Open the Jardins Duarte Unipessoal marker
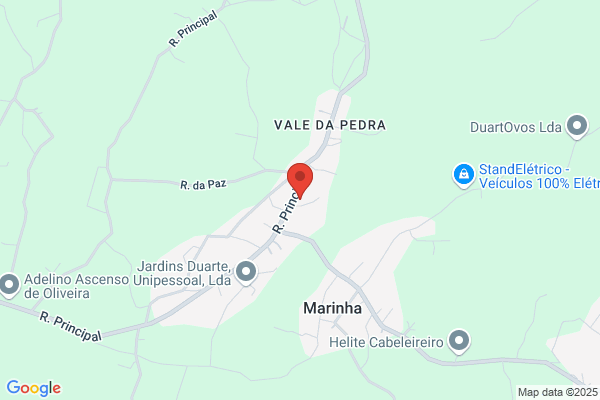Image resolution: width=600 pixels, height=400 pixels. (246, 273)
